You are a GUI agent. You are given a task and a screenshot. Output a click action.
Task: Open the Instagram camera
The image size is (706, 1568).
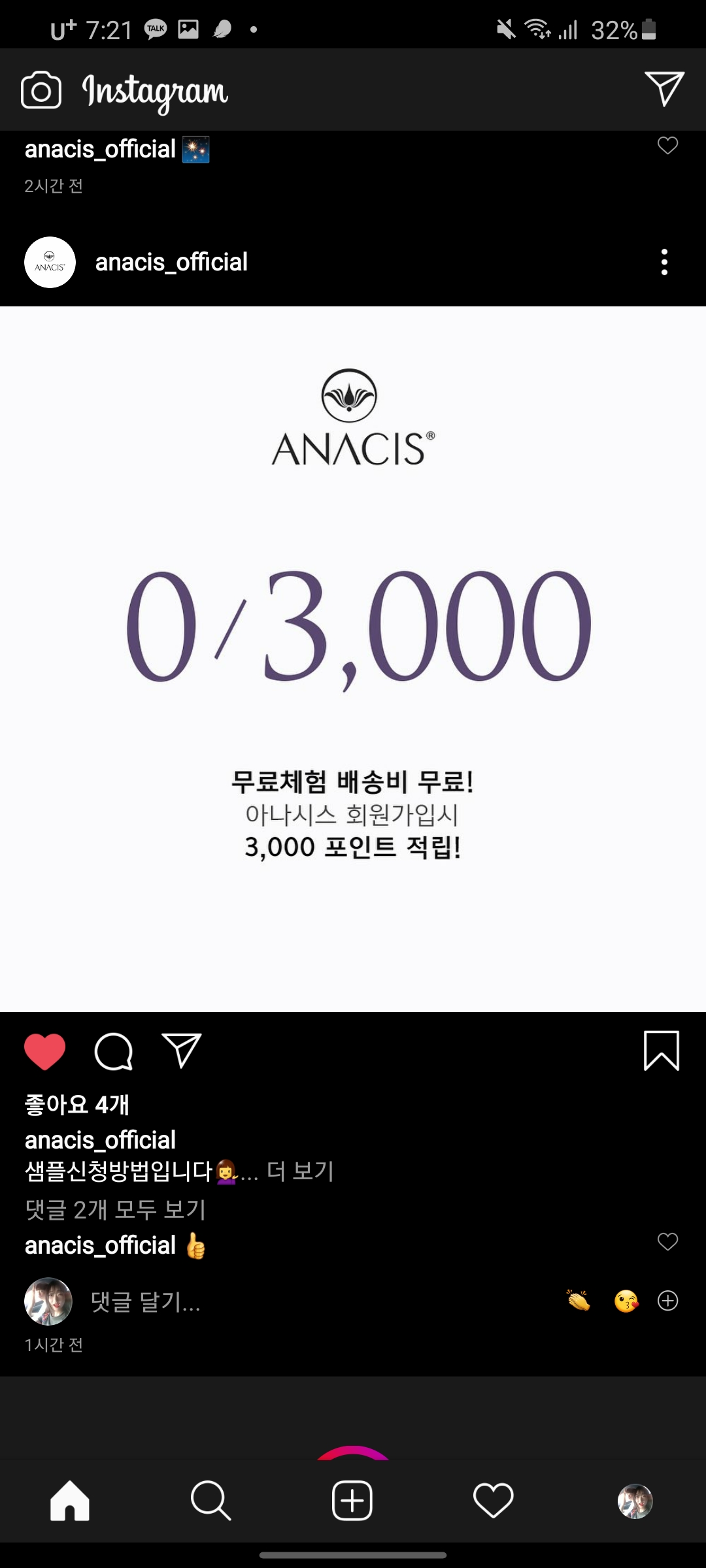(41, 90)
